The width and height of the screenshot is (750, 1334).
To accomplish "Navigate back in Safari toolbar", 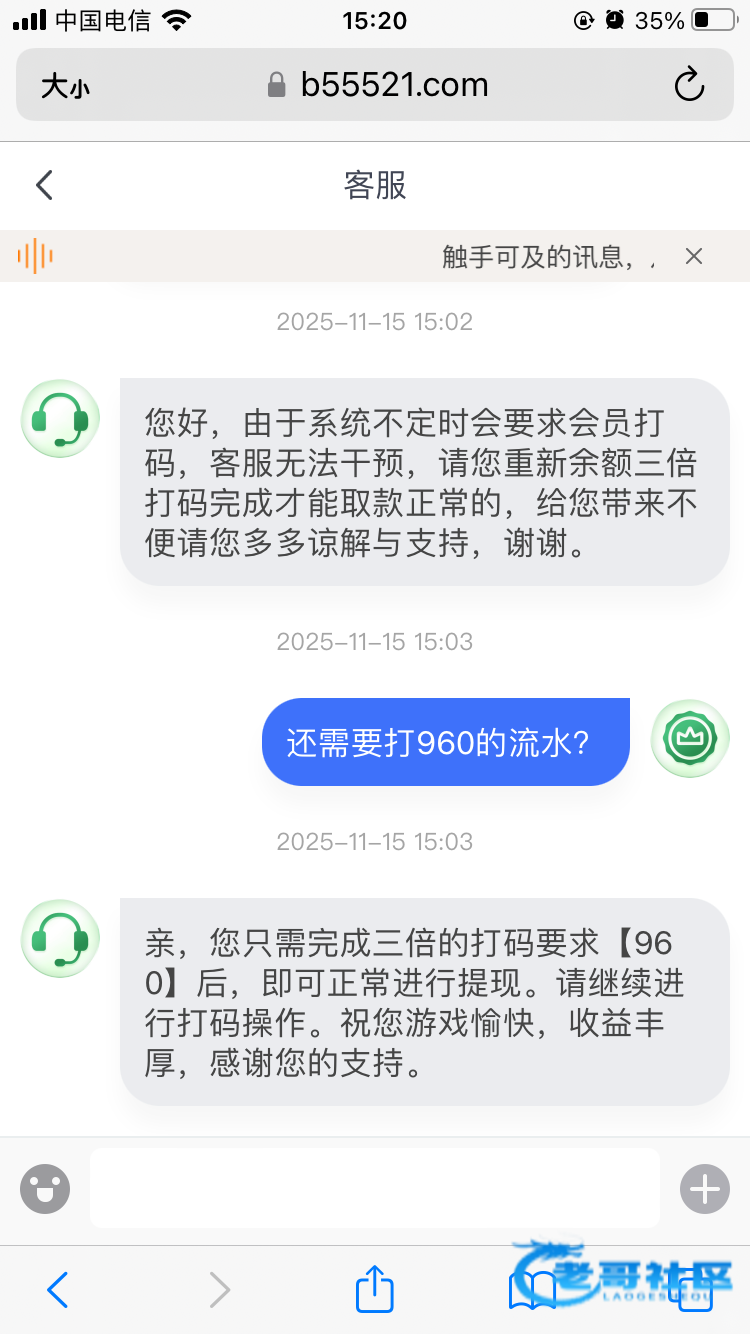I will coord(58,1290).
